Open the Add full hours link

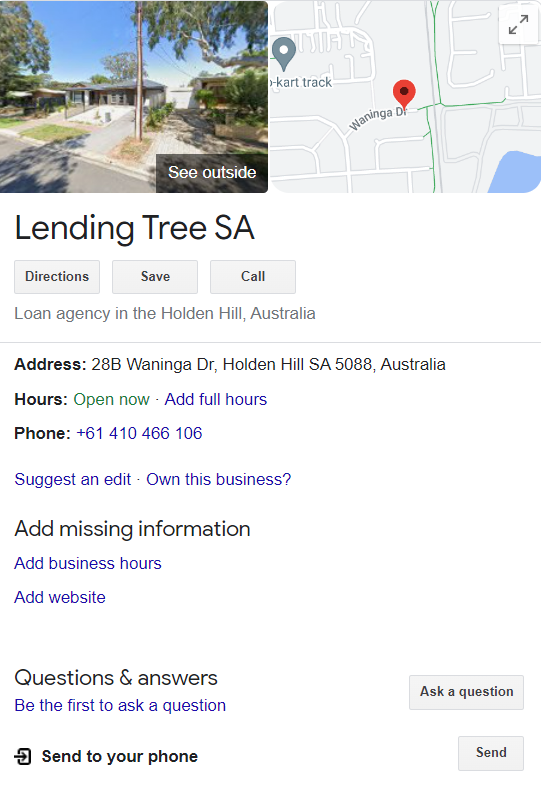pos(216,400)
